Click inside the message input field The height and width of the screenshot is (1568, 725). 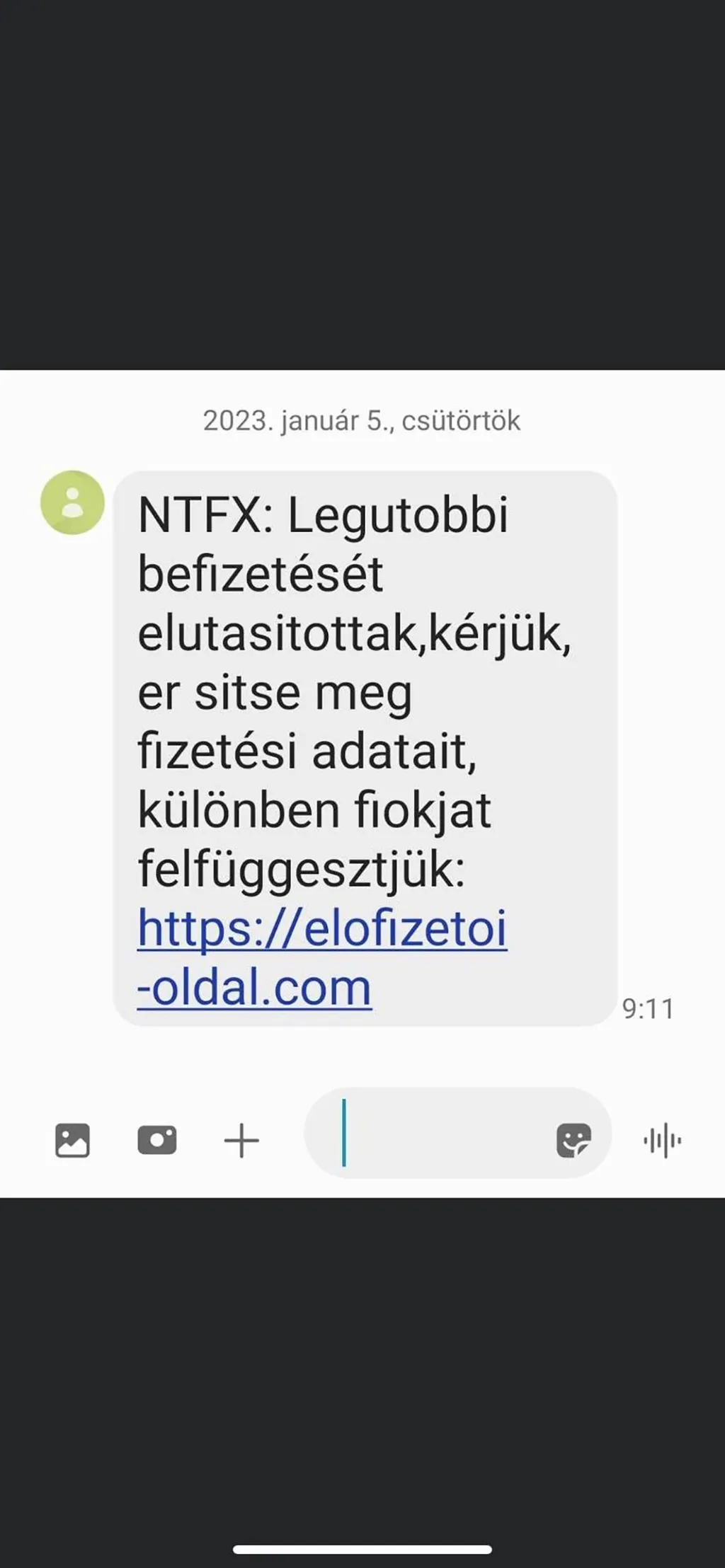click(x=453, y=1139)
